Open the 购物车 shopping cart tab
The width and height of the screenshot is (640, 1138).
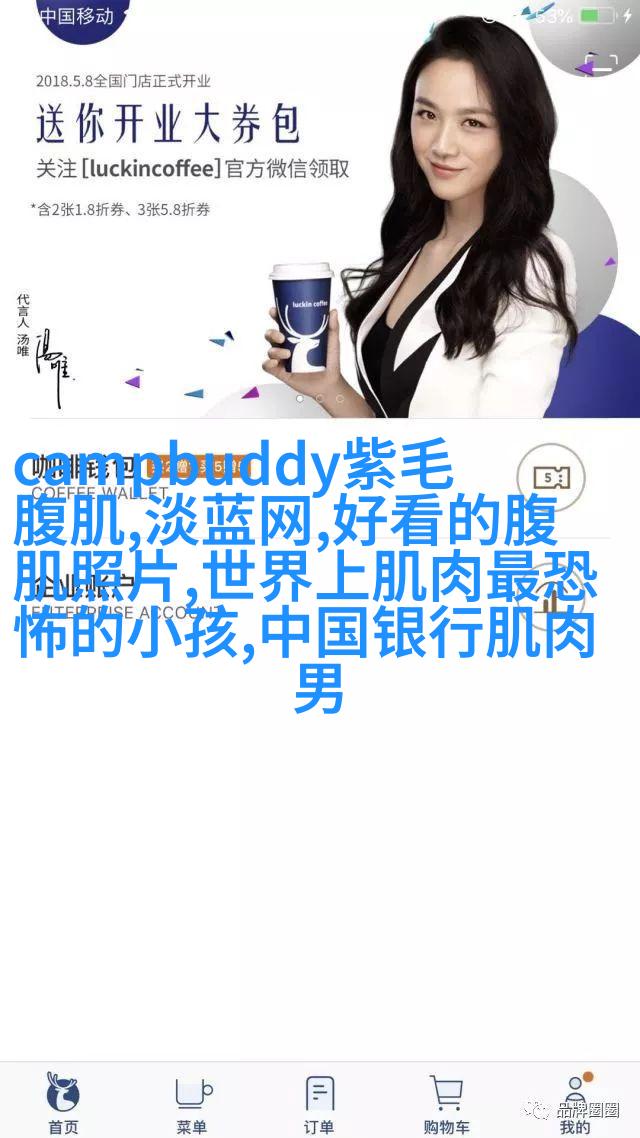(x=447, y=1103)
